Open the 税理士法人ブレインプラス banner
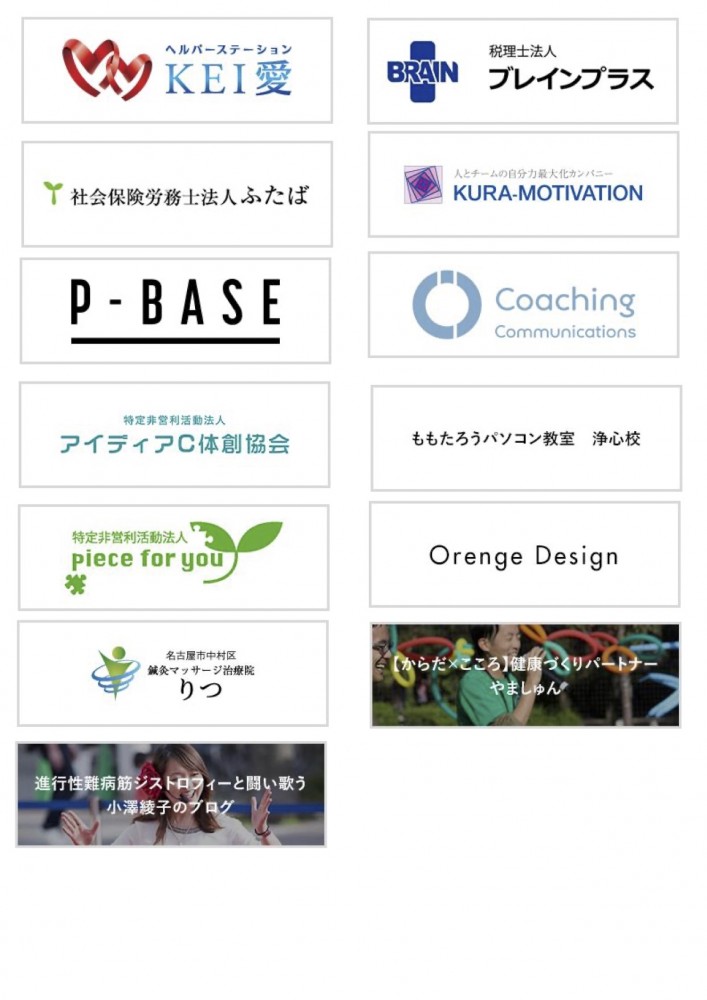 (x=522, y=71)
